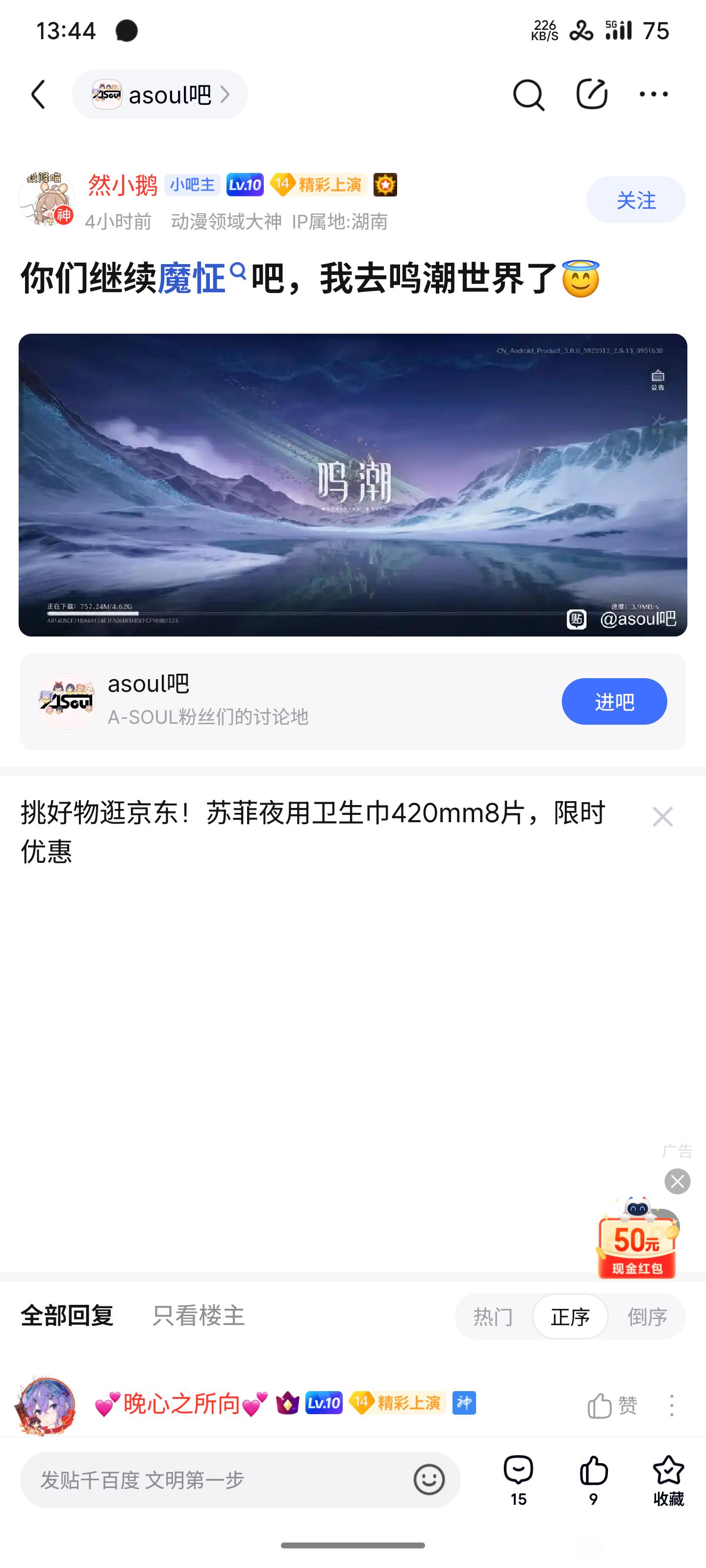This screenshot has height=1568, width=706.
Task: Dismiss the 京东 ad with X
Action: 662,816
